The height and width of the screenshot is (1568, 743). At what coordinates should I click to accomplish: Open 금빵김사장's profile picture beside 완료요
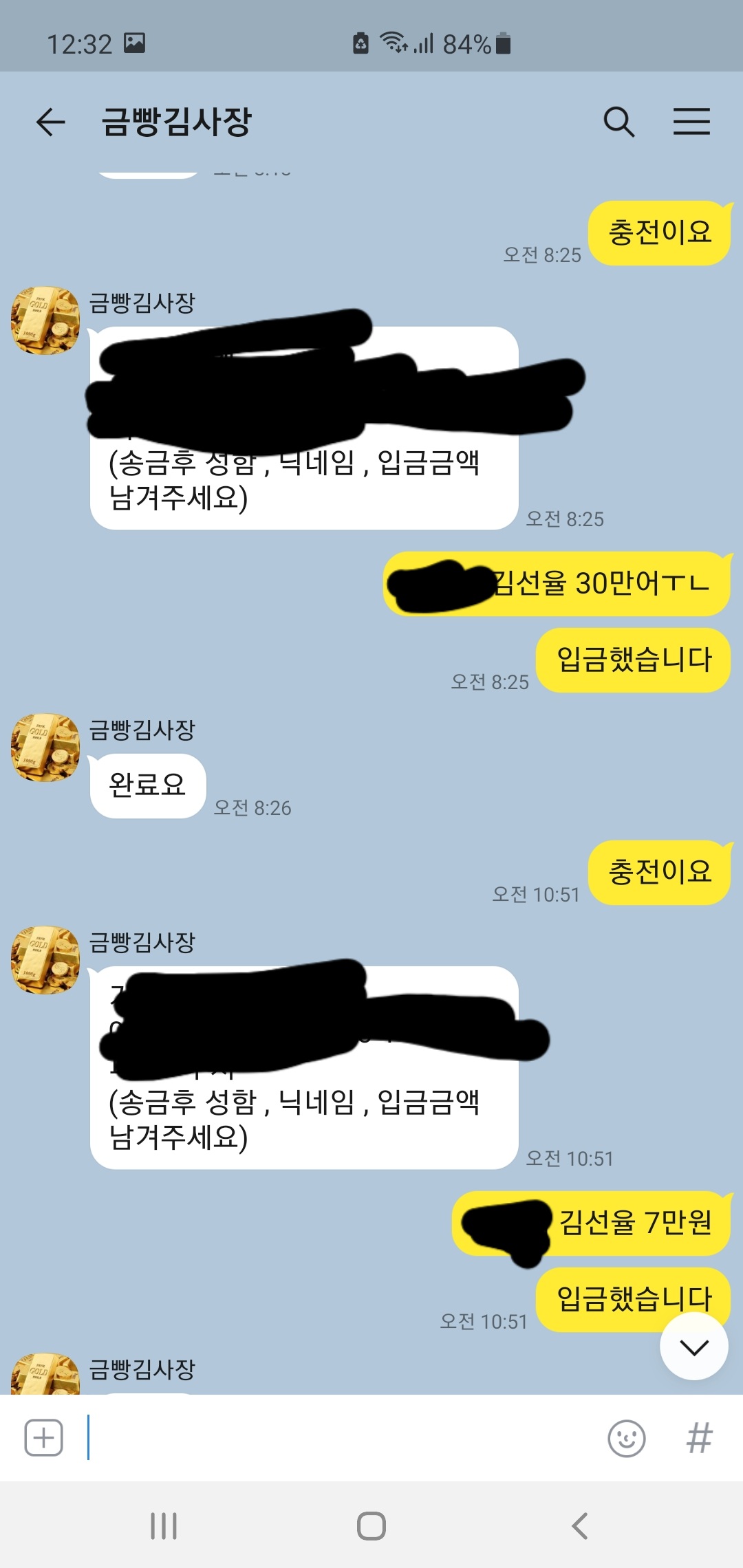[45, 748]
